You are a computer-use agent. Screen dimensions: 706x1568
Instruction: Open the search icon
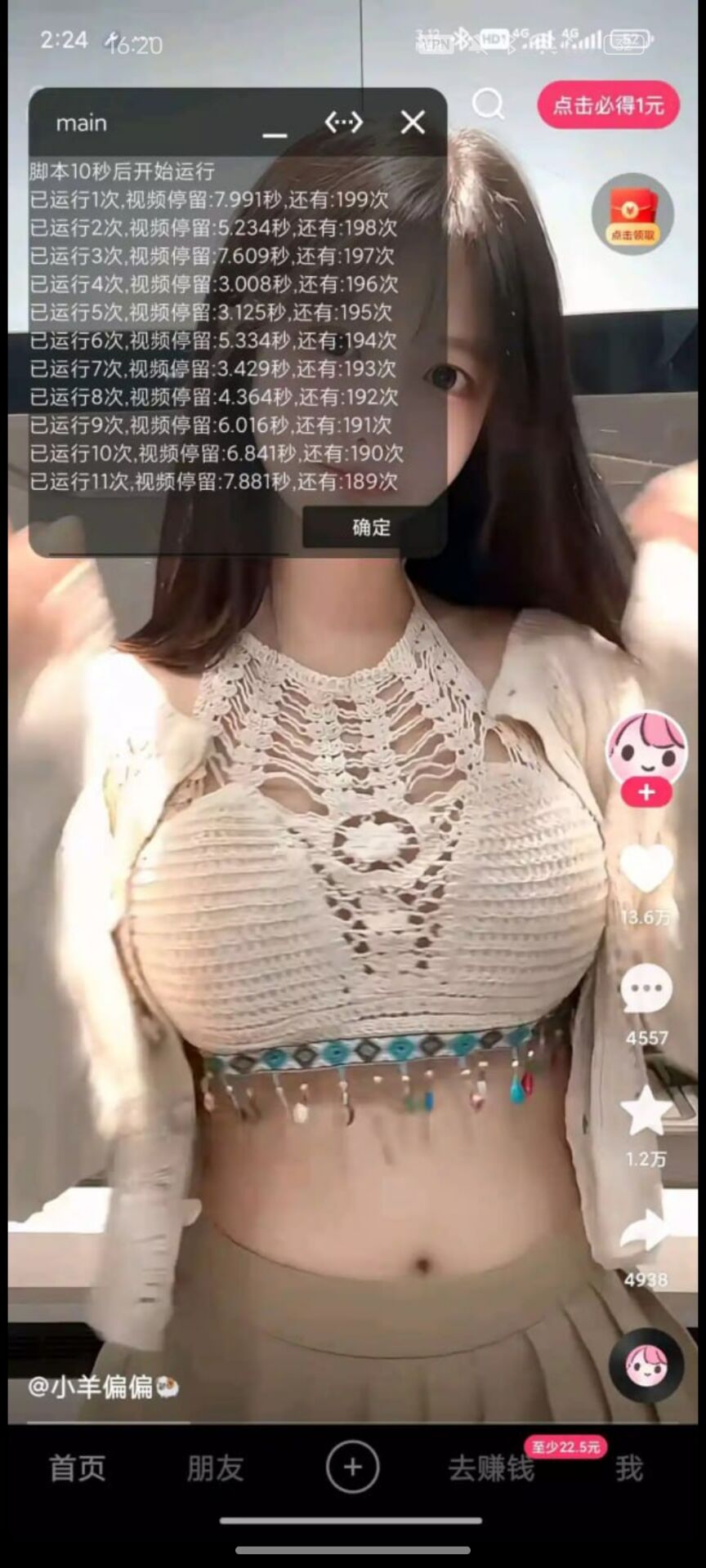(489, 105)
